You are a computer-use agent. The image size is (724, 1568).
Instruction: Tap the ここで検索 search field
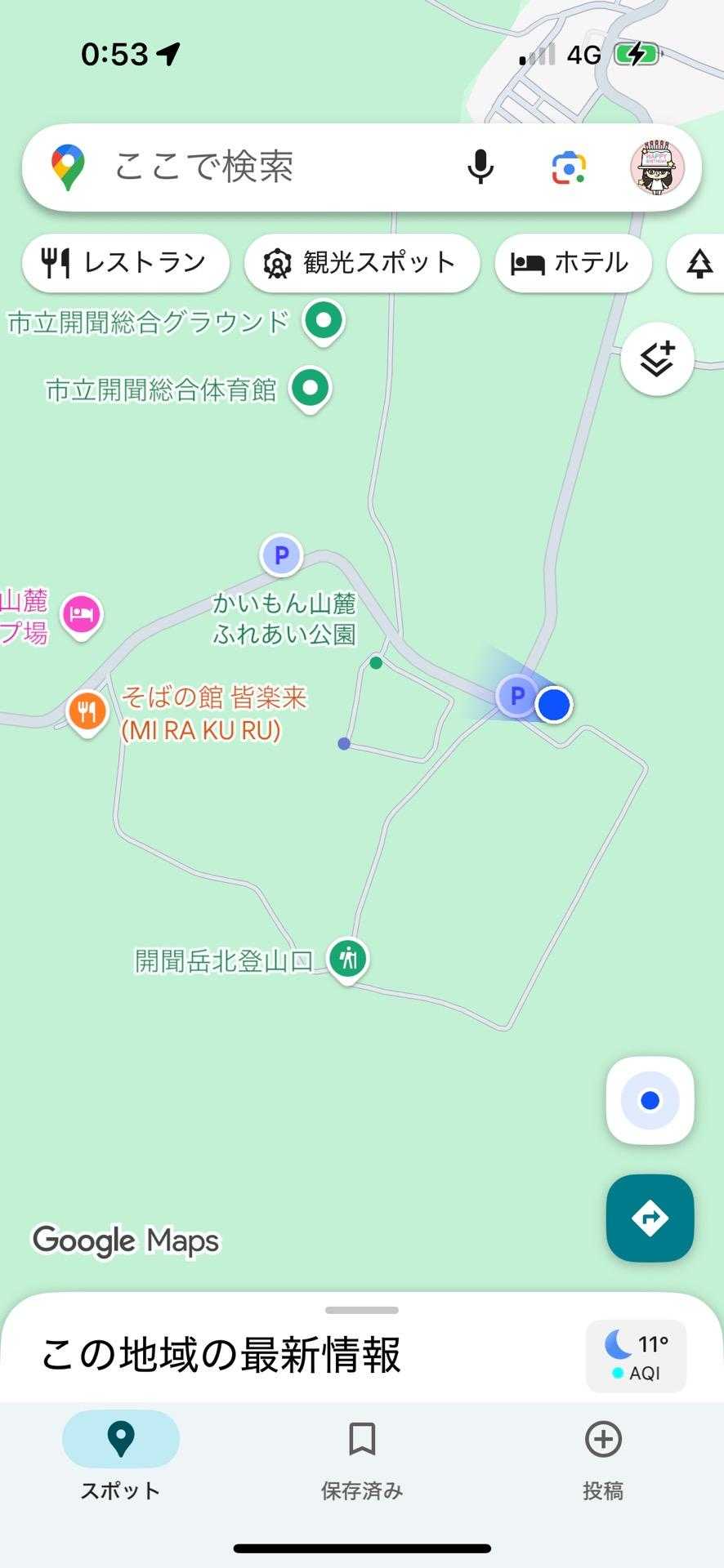[245, 167]
